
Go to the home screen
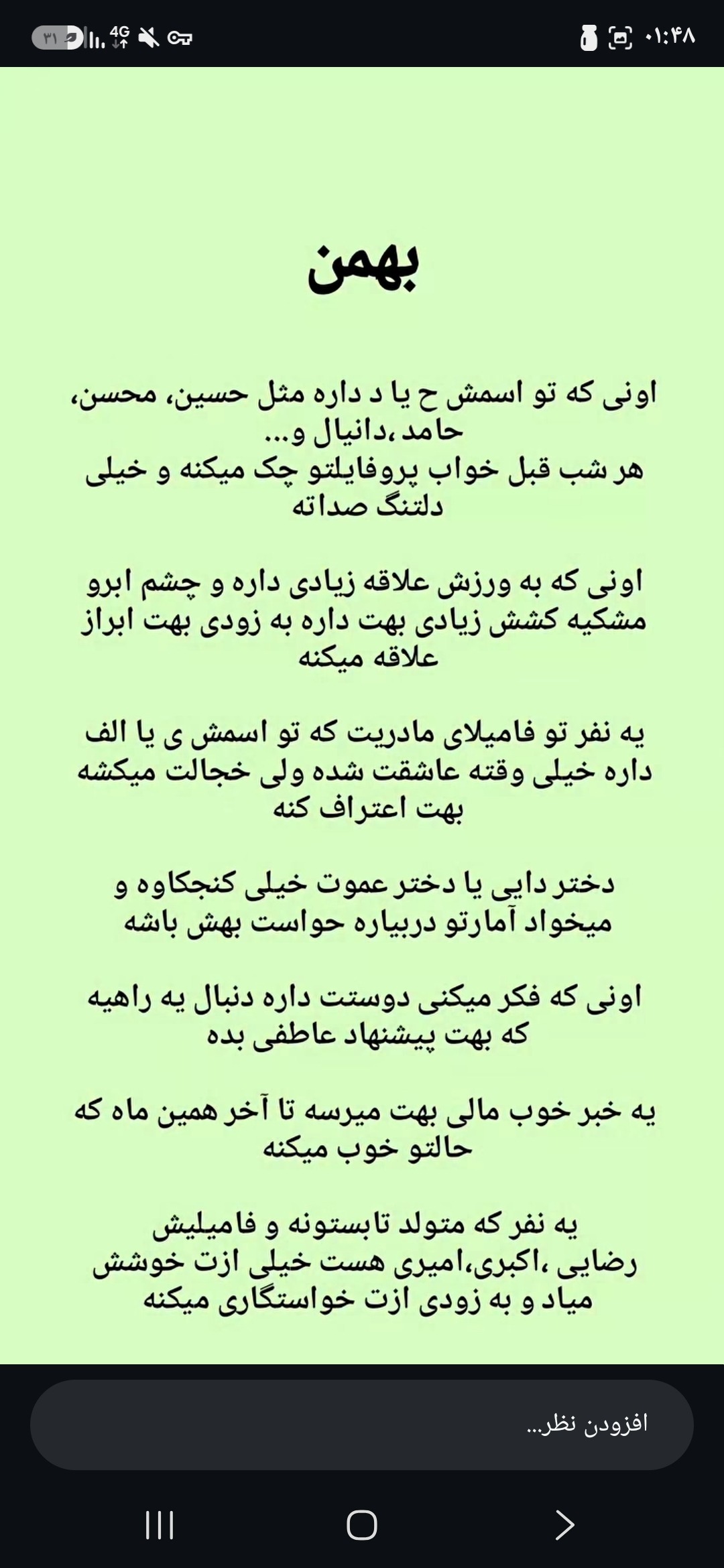point(362,1525)
